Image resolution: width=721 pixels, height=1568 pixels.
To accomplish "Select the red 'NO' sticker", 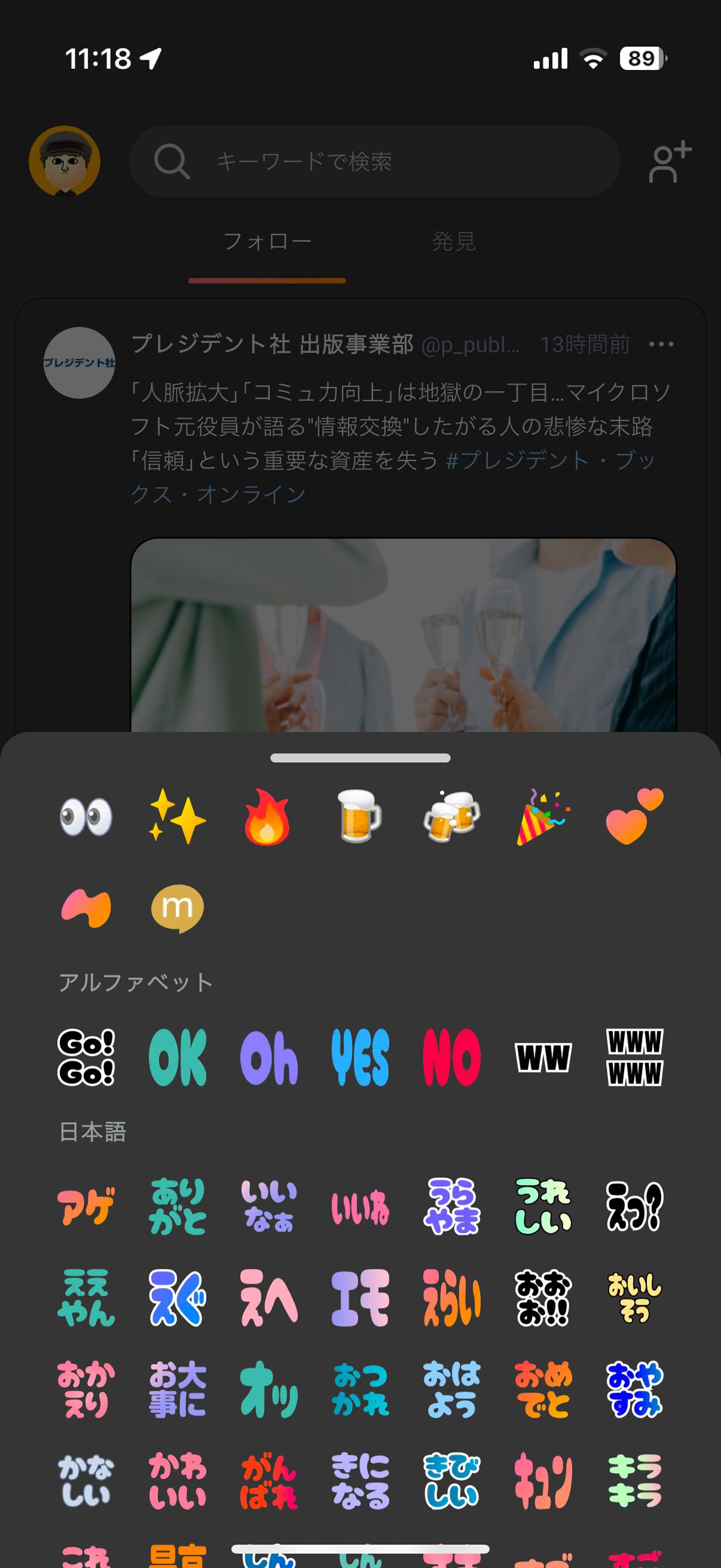I will tap(451, 1057).
